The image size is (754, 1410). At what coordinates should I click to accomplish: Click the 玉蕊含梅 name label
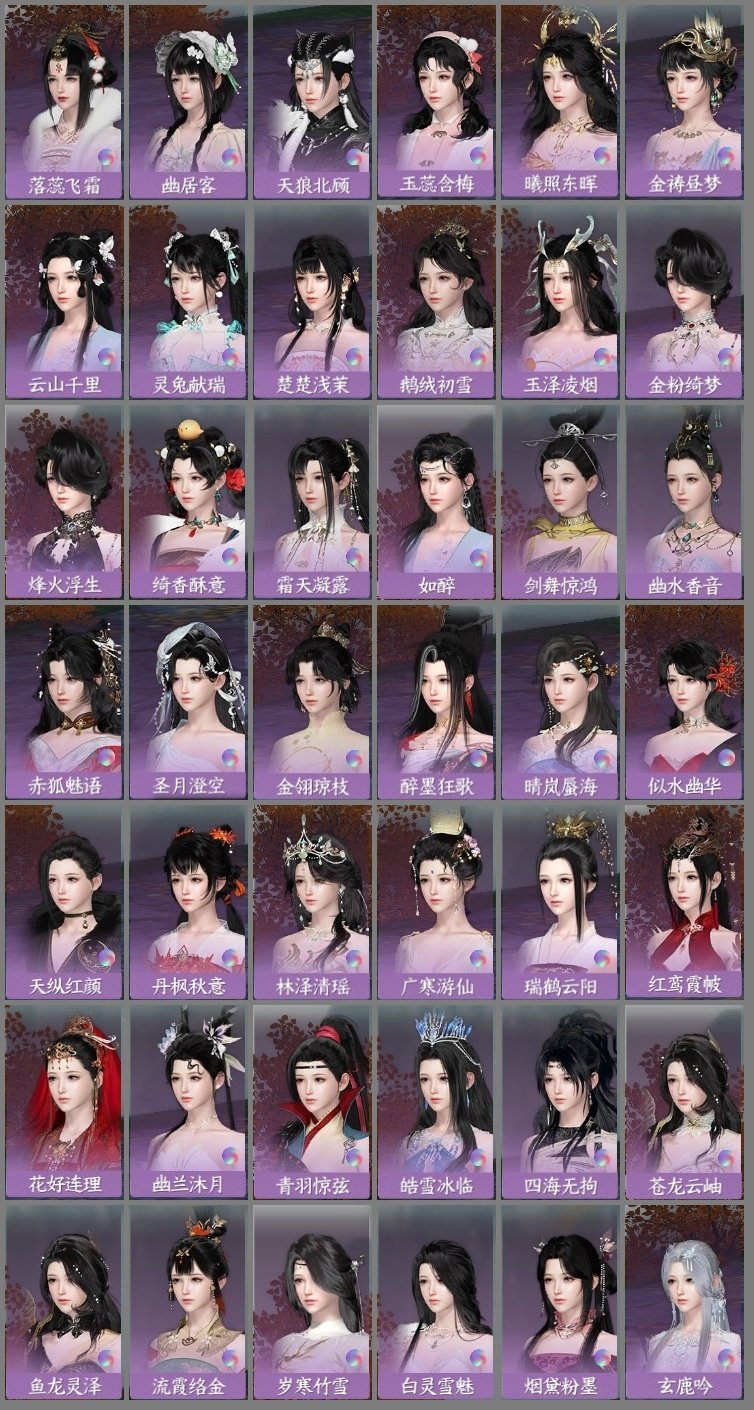point(438,183)
